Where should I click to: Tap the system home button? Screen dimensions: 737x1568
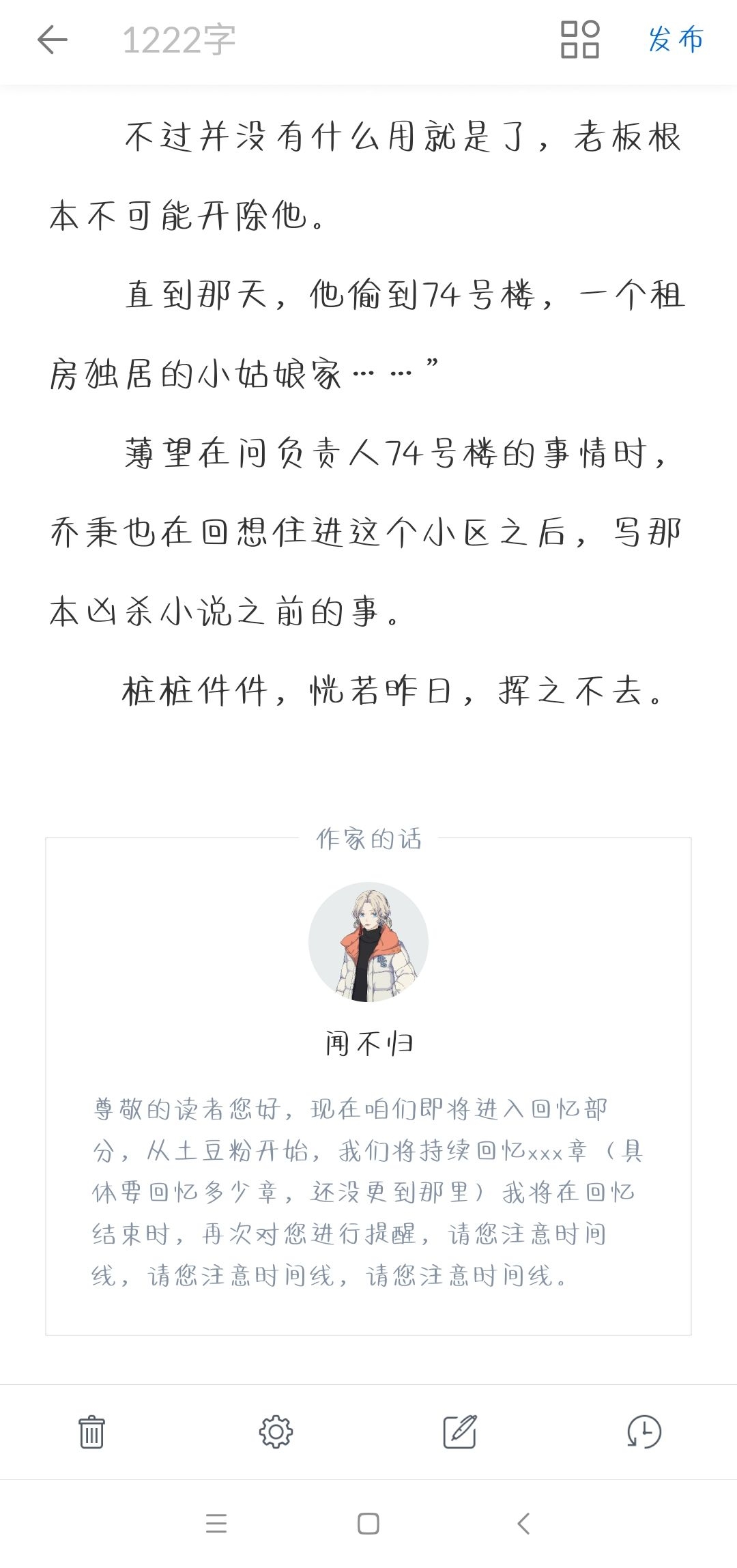(369, 1524)
